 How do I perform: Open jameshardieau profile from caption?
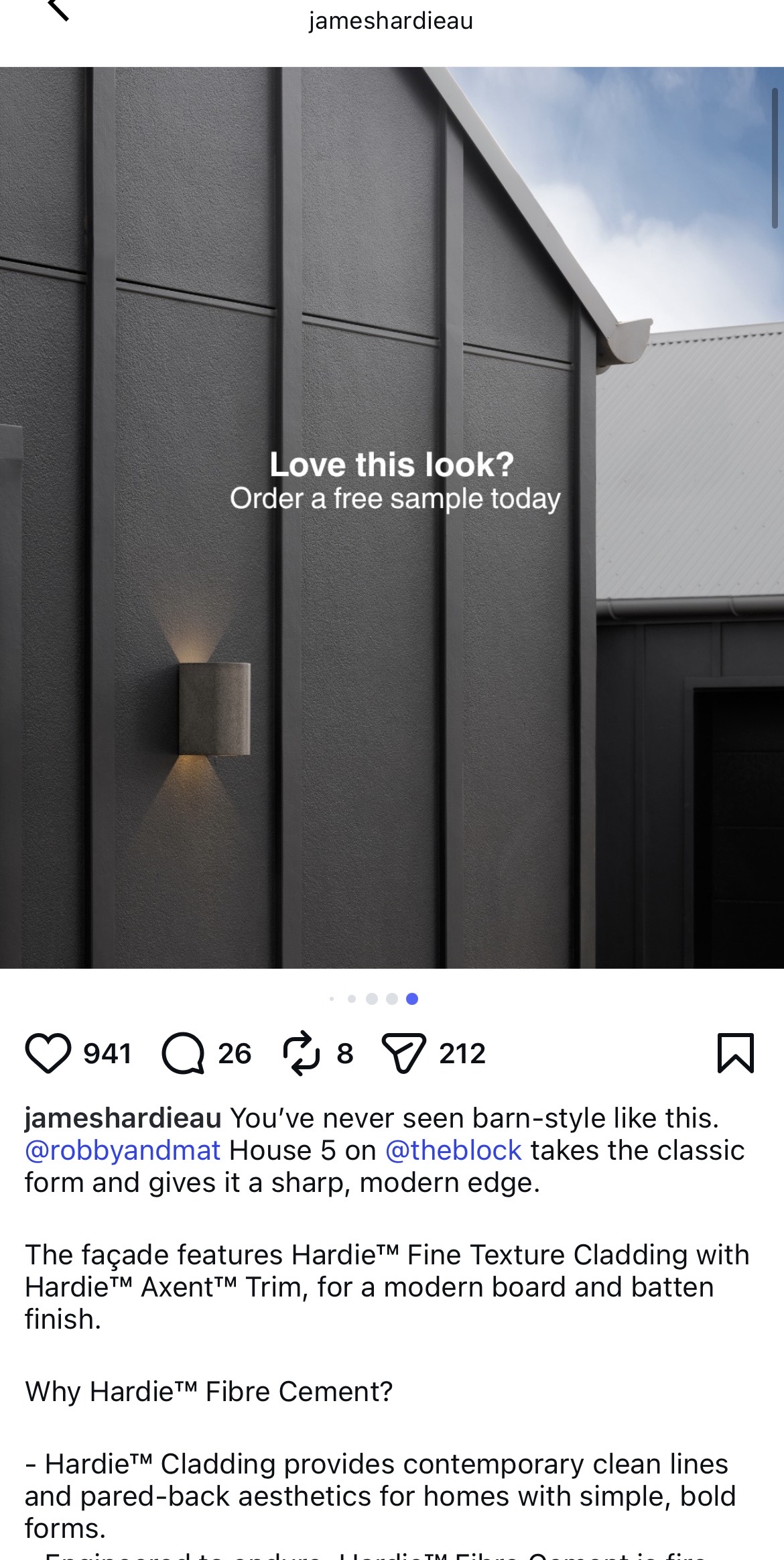click(x=123, y=1118)
